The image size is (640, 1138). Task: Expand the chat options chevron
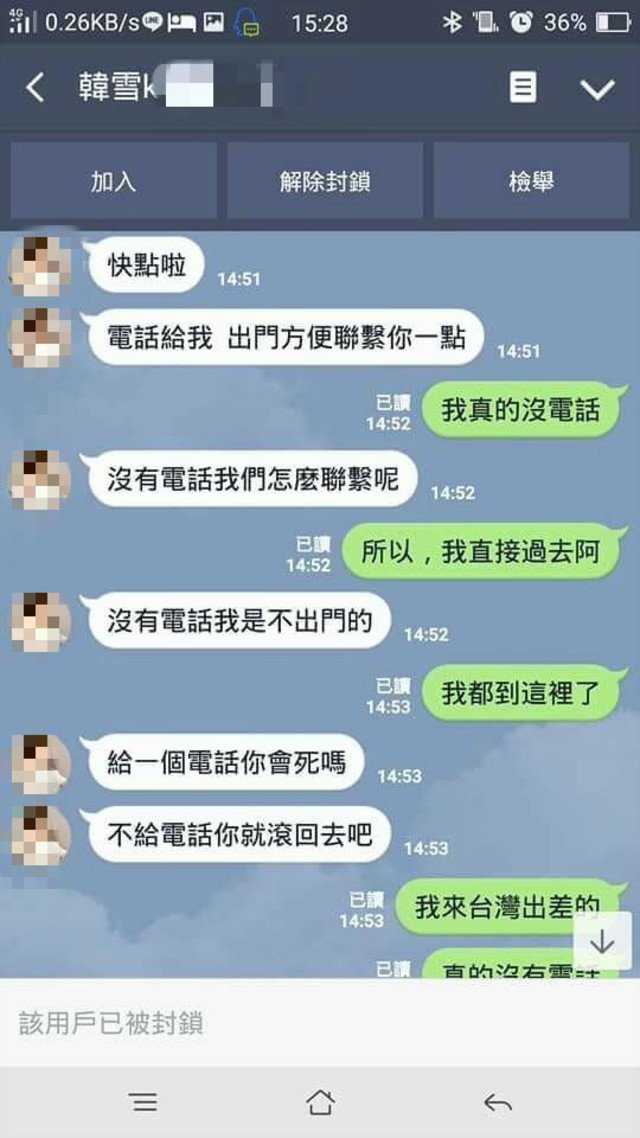click(597, 89)
